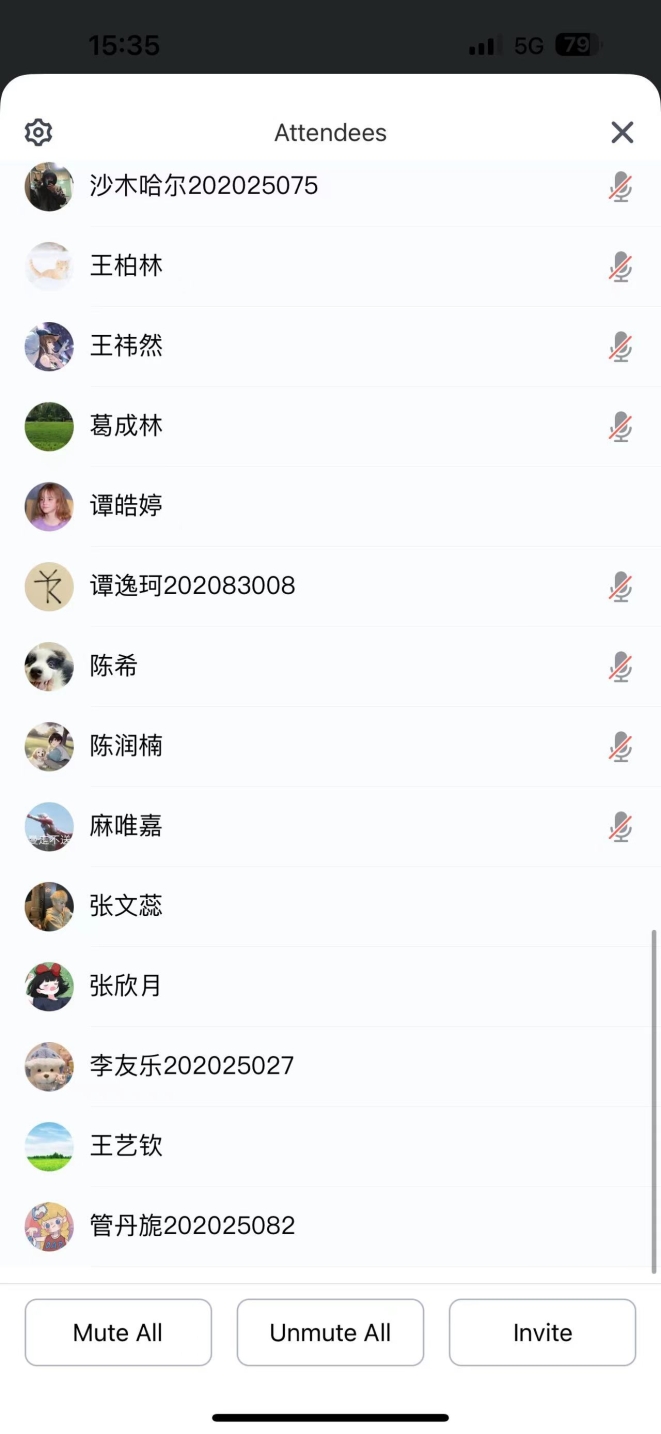Tap the muted mic icon for 王祎然
The width and height of the screenshot is (661, 1434).
[x=620, y=346]
